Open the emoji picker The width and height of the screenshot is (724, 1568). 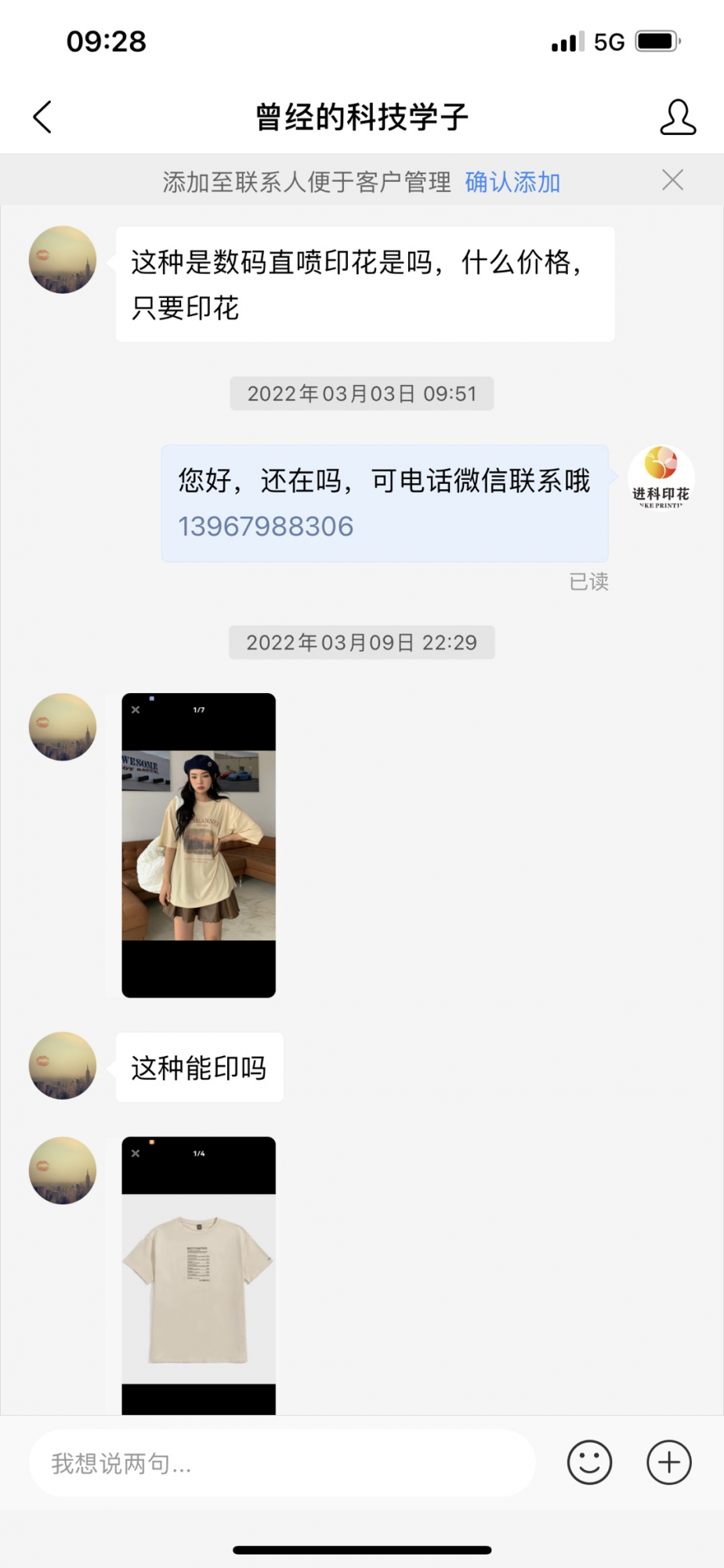click(589, 1462)
